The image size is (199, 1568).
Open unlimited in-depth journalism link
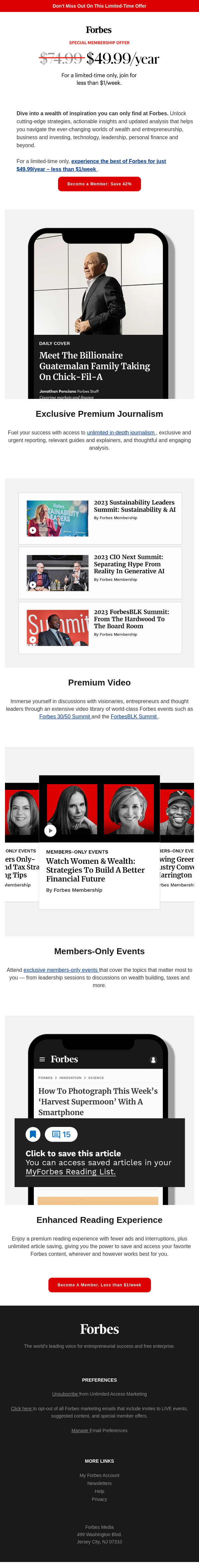click(121, 432)
